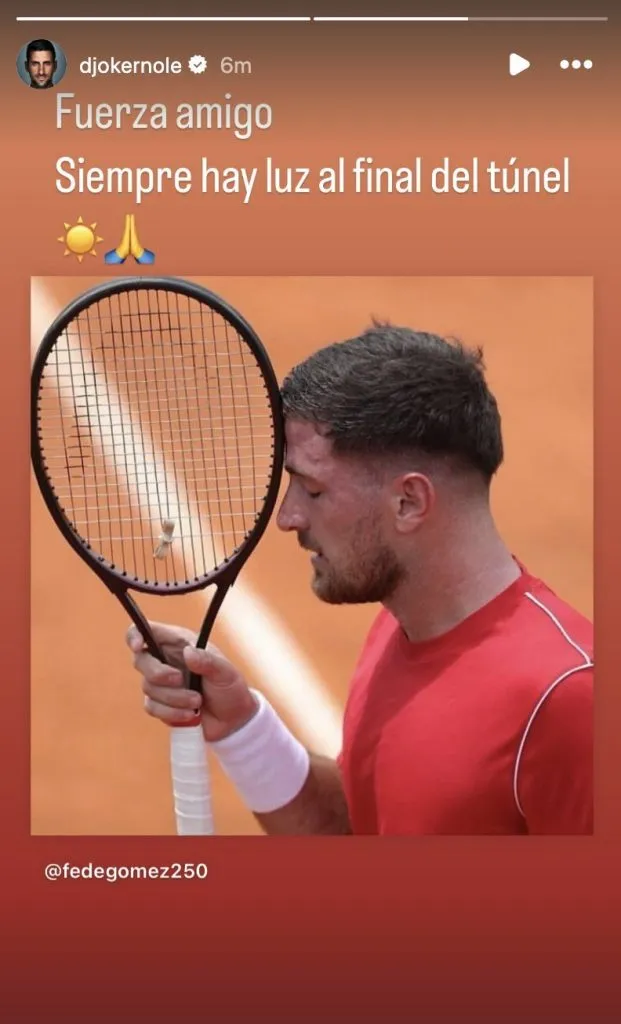This screenshot has height=1024, width=621.
Task: Open the three-dot story options menu
Action: pos(576,65)
